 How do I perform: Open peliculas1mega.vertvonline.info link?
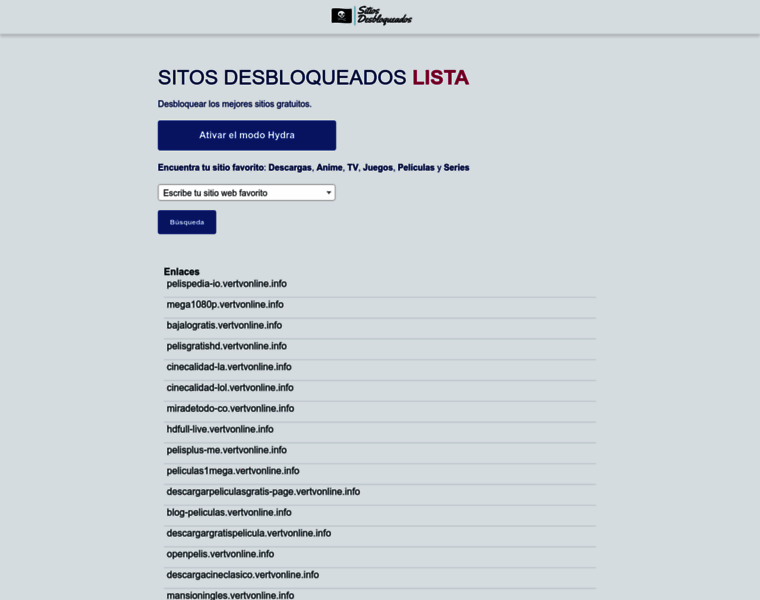[x=233, y=471]
